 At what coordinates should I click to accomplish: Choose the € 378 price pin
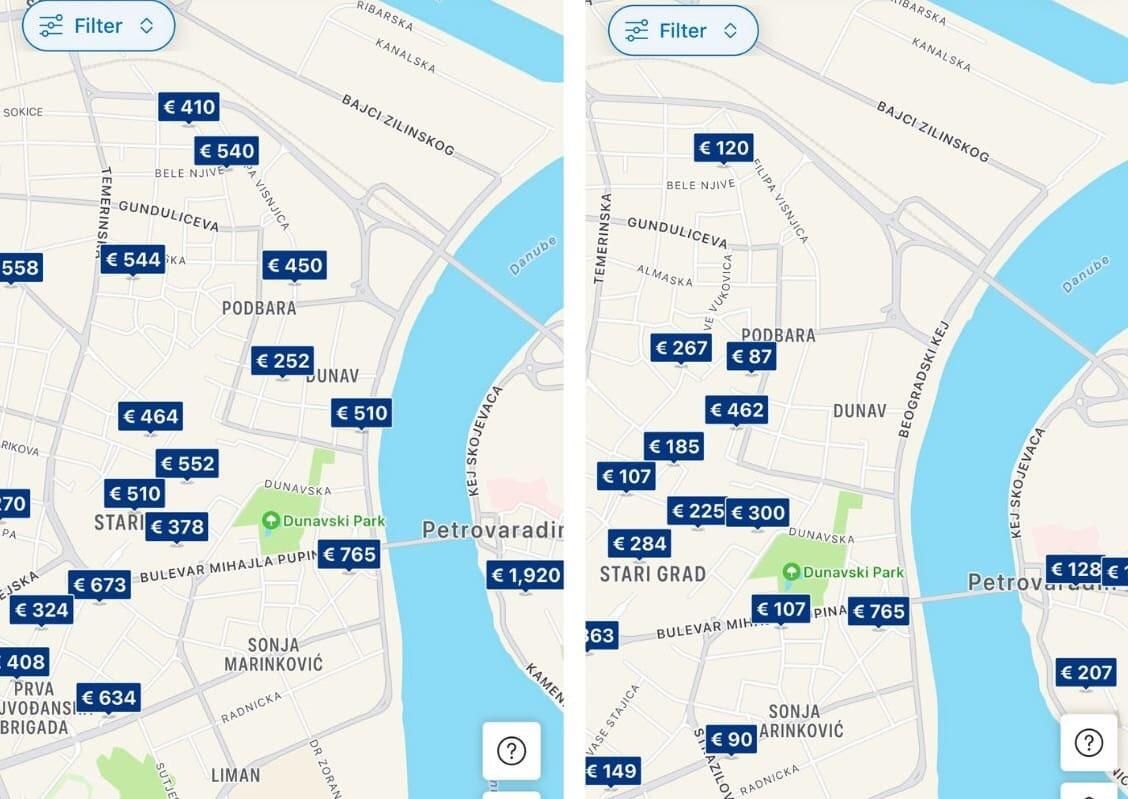[x=176, y=527]
